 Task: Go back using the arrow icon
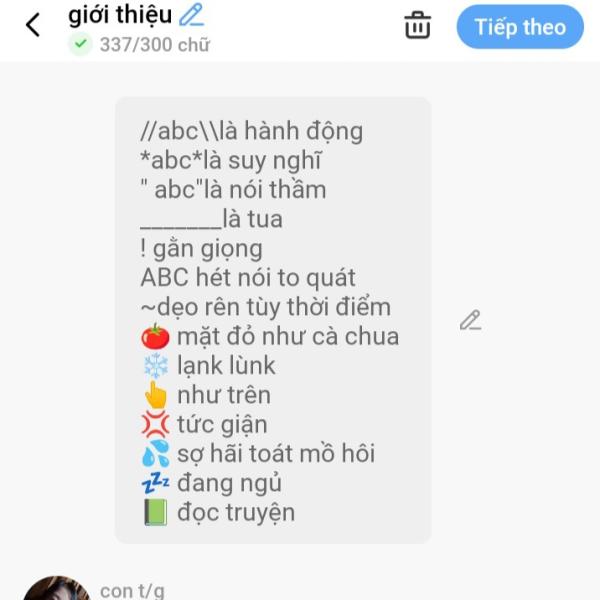[33, 26]
